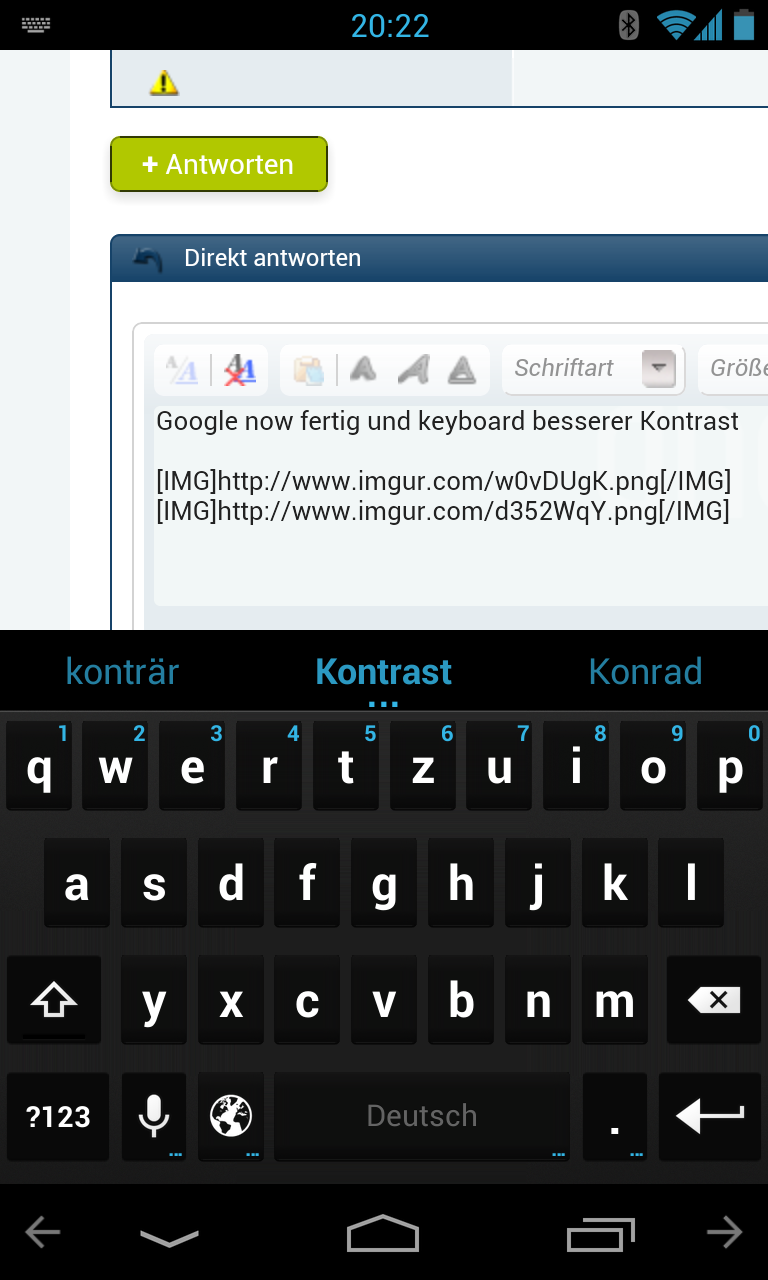Switch to the ?123 symbols keyboard
Image resolution: width=768 pixels, height=1280 pixels.
coord(58,1117)
